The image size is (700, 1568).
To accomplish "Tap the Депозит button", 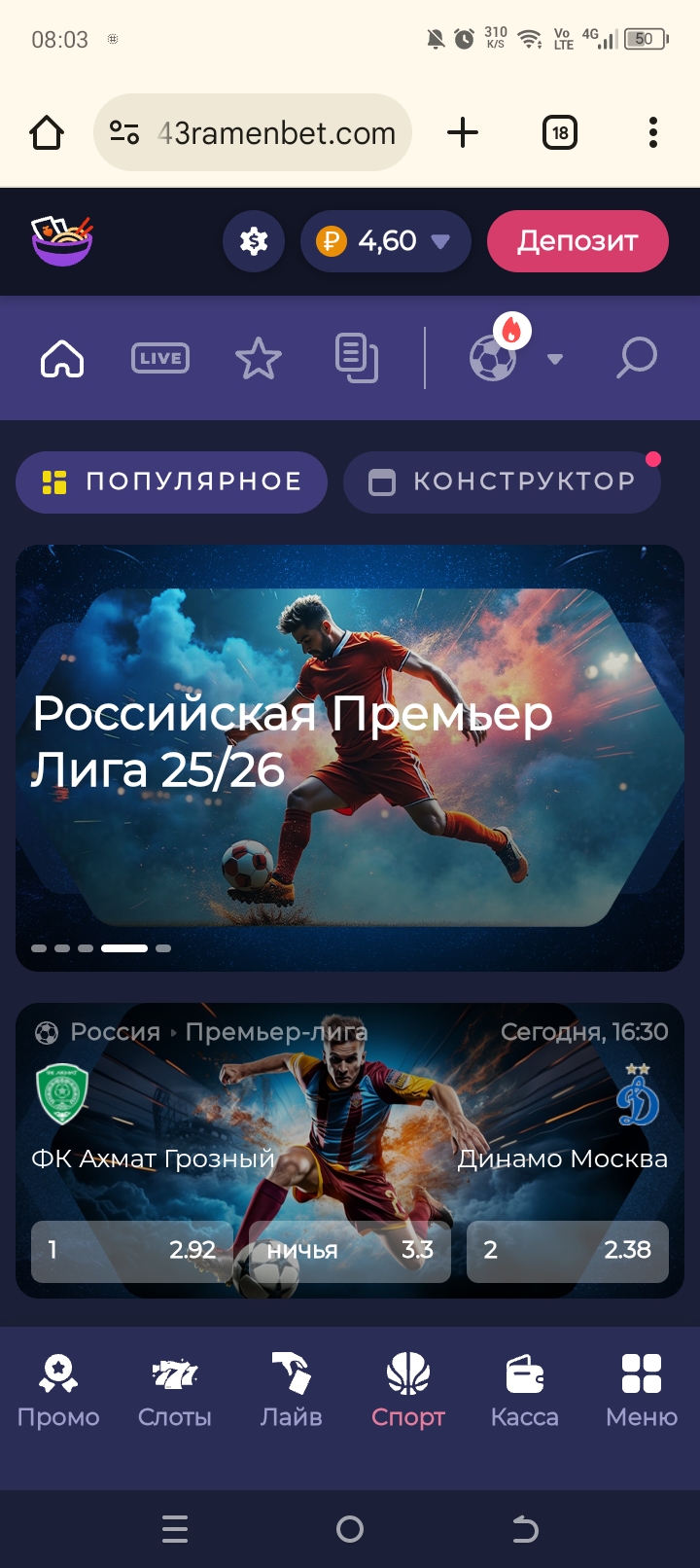I will [x=577, y=241].
